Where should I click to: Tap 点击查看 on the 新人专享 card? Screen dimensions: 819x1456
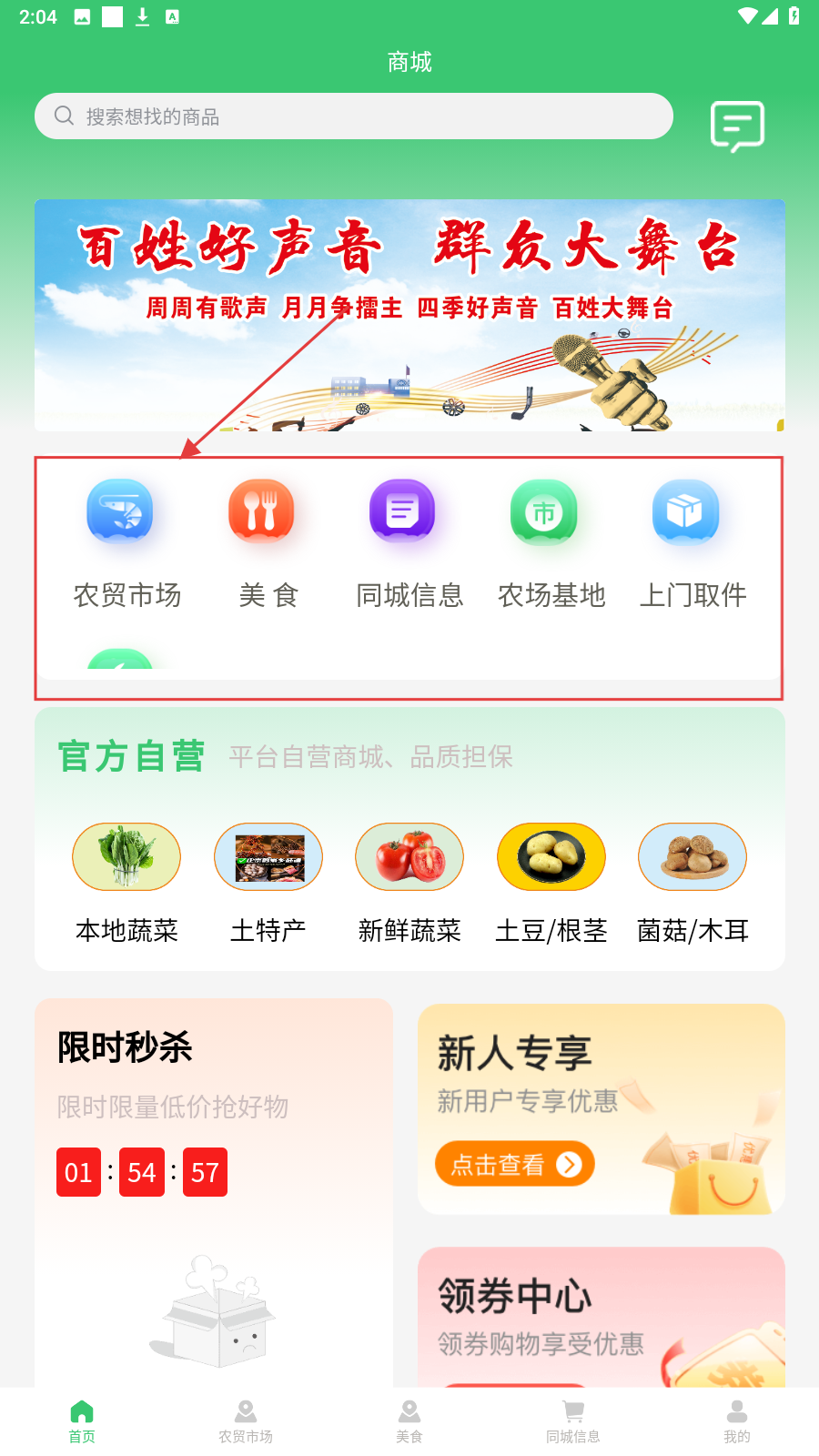pos(514,1164)
